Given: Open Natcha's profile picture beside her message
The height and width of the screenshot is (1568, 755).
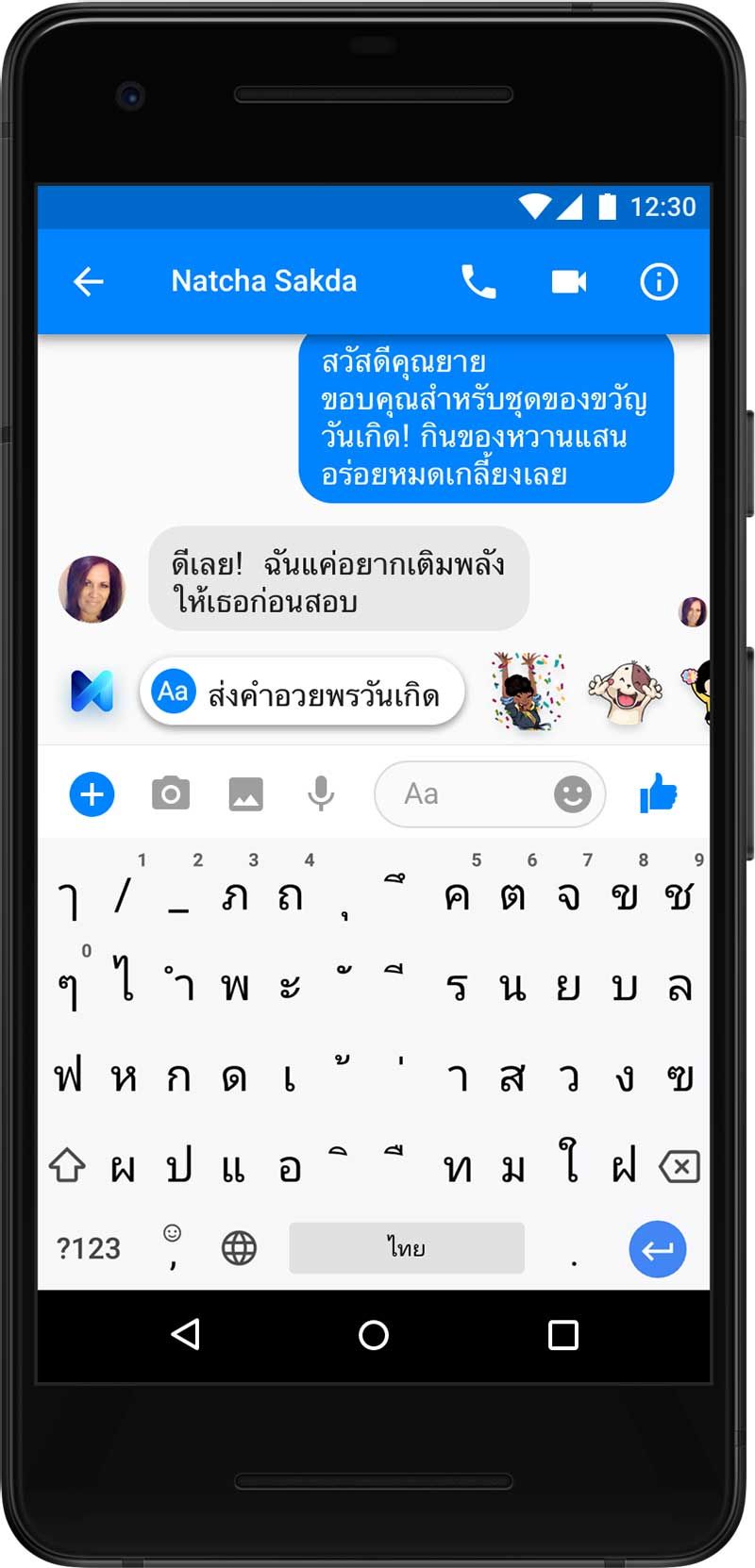Looking at the screenshot, I should (92, 590).
